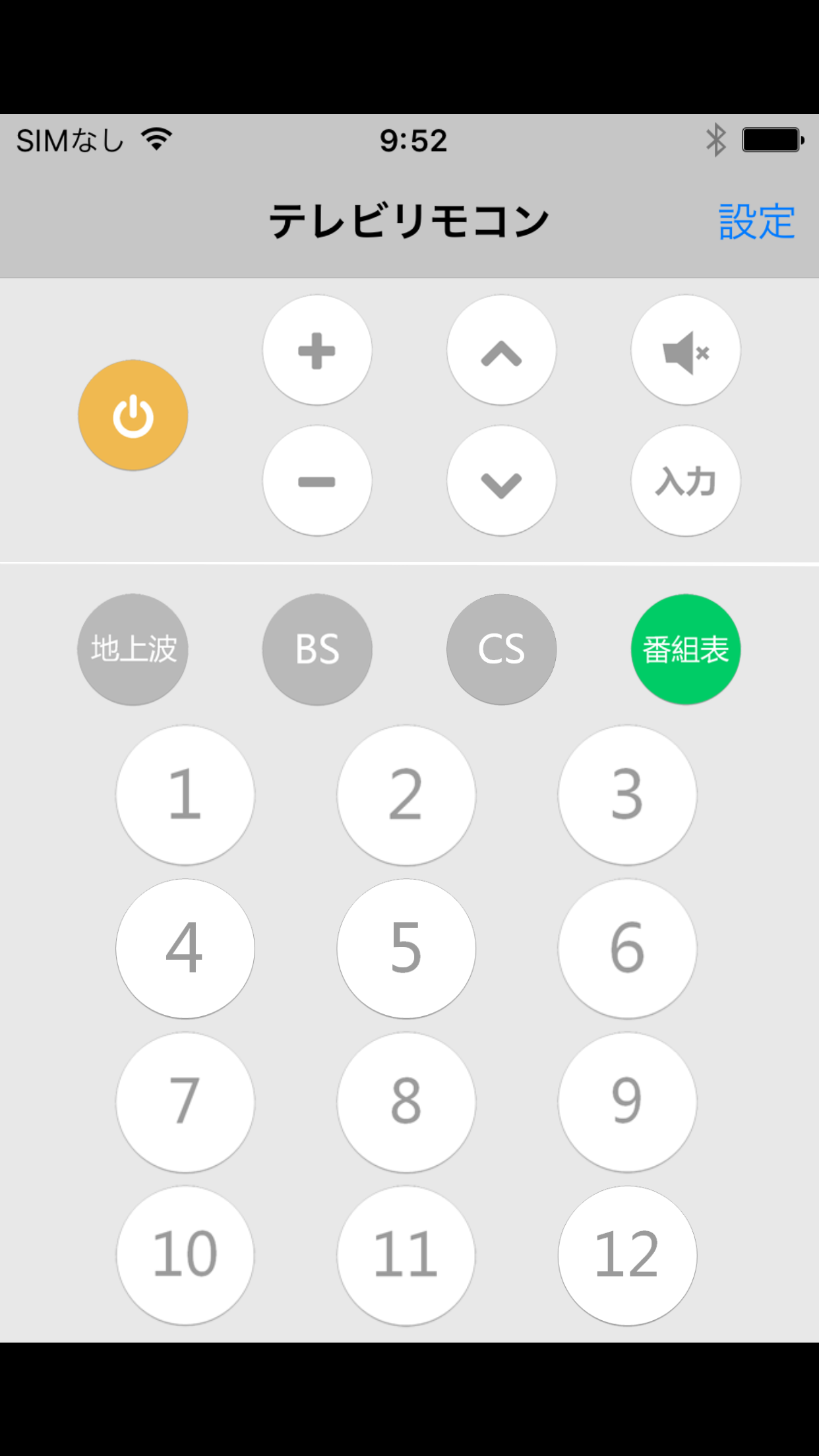The width and height of the screenshot is (819, 1456).
Task: Mute the TV sound
Action: click(x=686, y=350)
